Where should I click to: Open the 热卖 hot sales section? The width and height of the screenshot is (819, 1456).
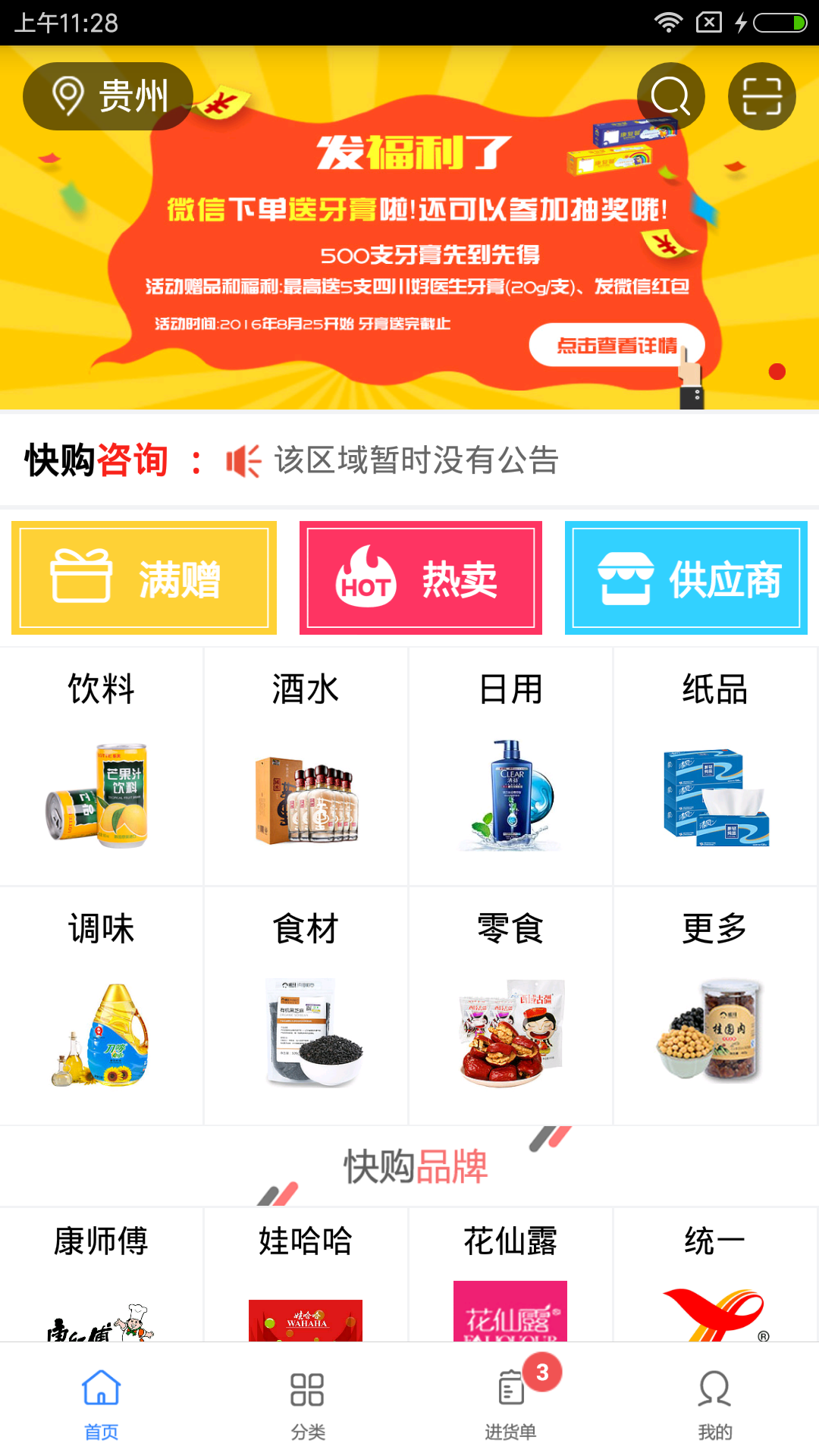420,578
